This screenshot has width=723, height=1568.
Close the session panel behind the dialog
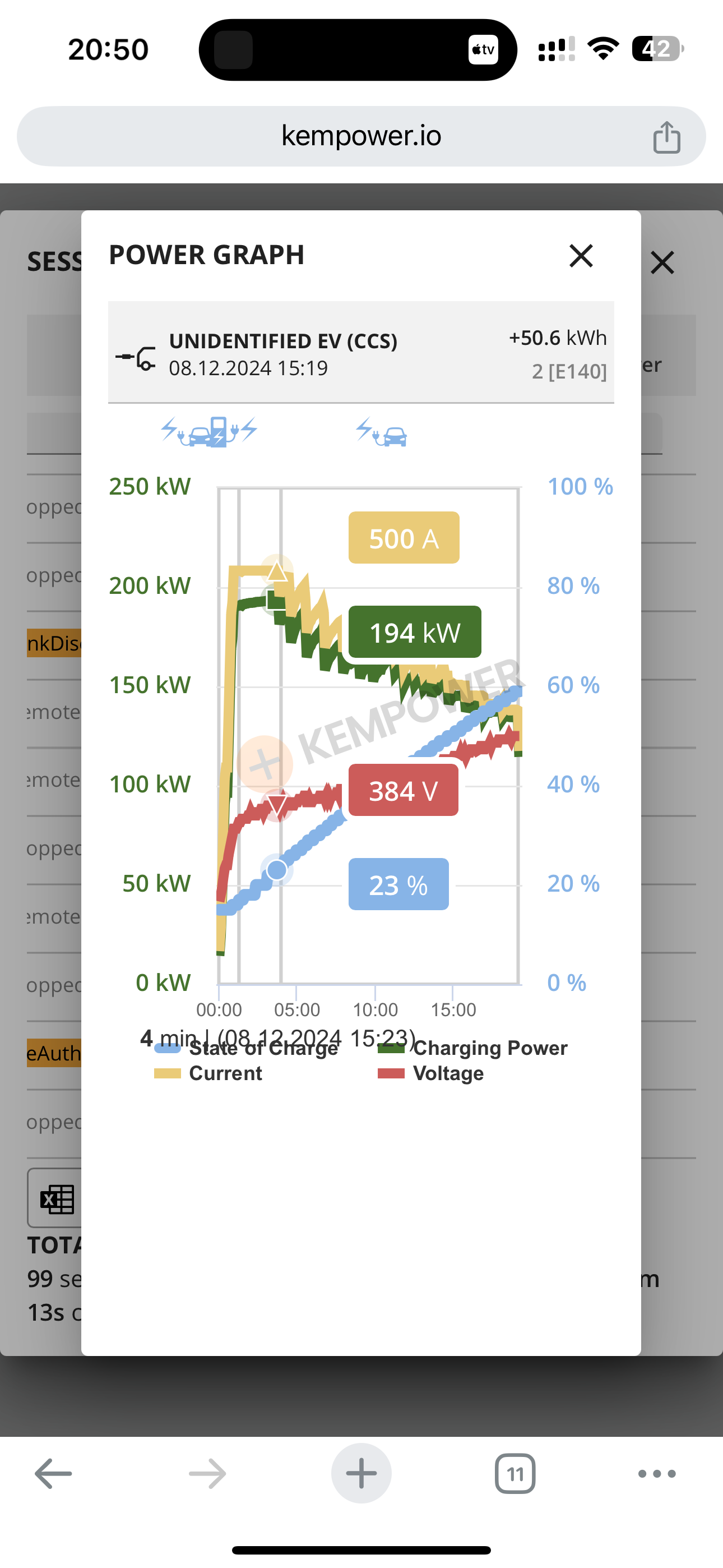662,263
